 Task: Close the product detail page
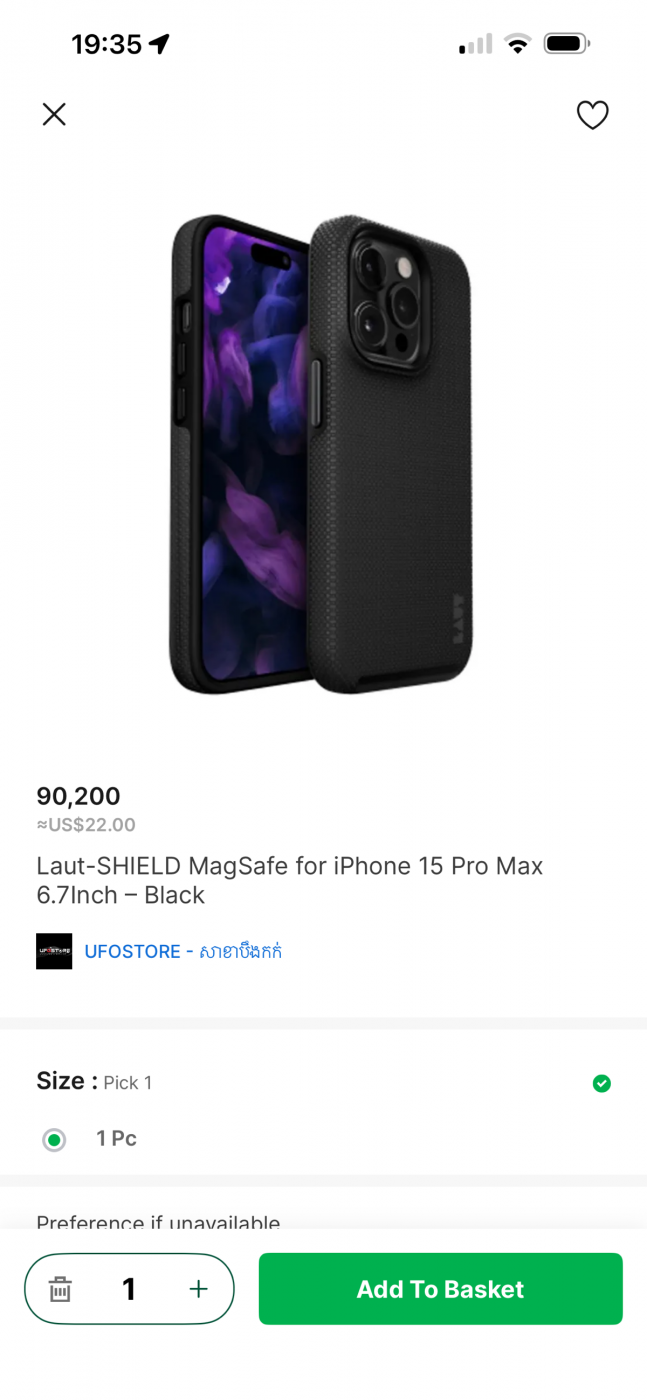pos(54,115)
